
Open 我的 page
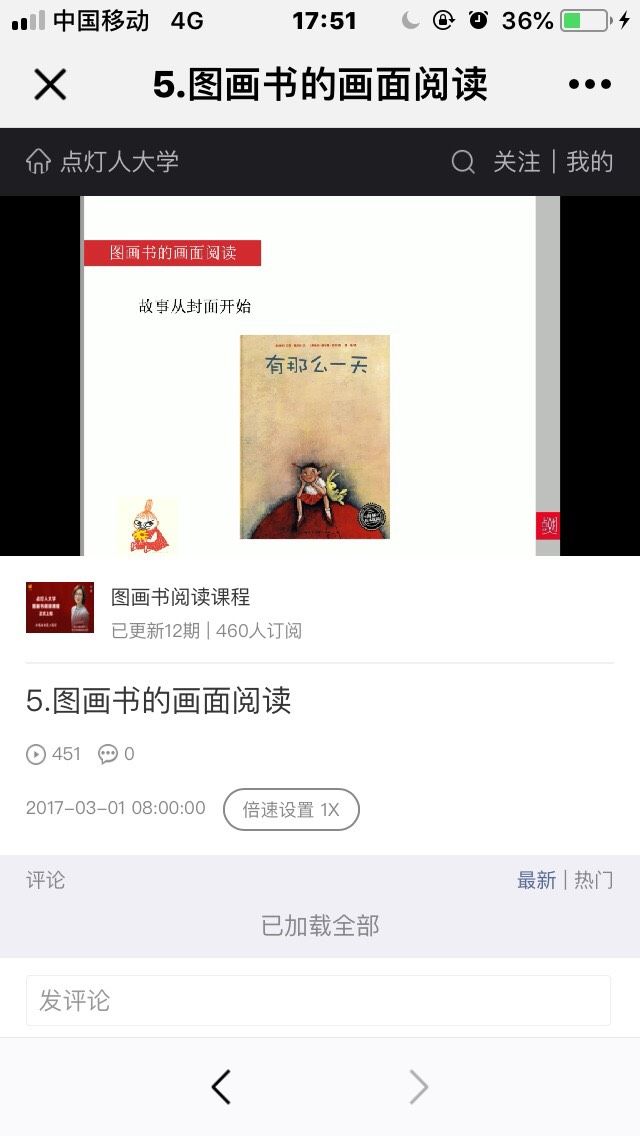pyautogui.click(x=589, y=162)
